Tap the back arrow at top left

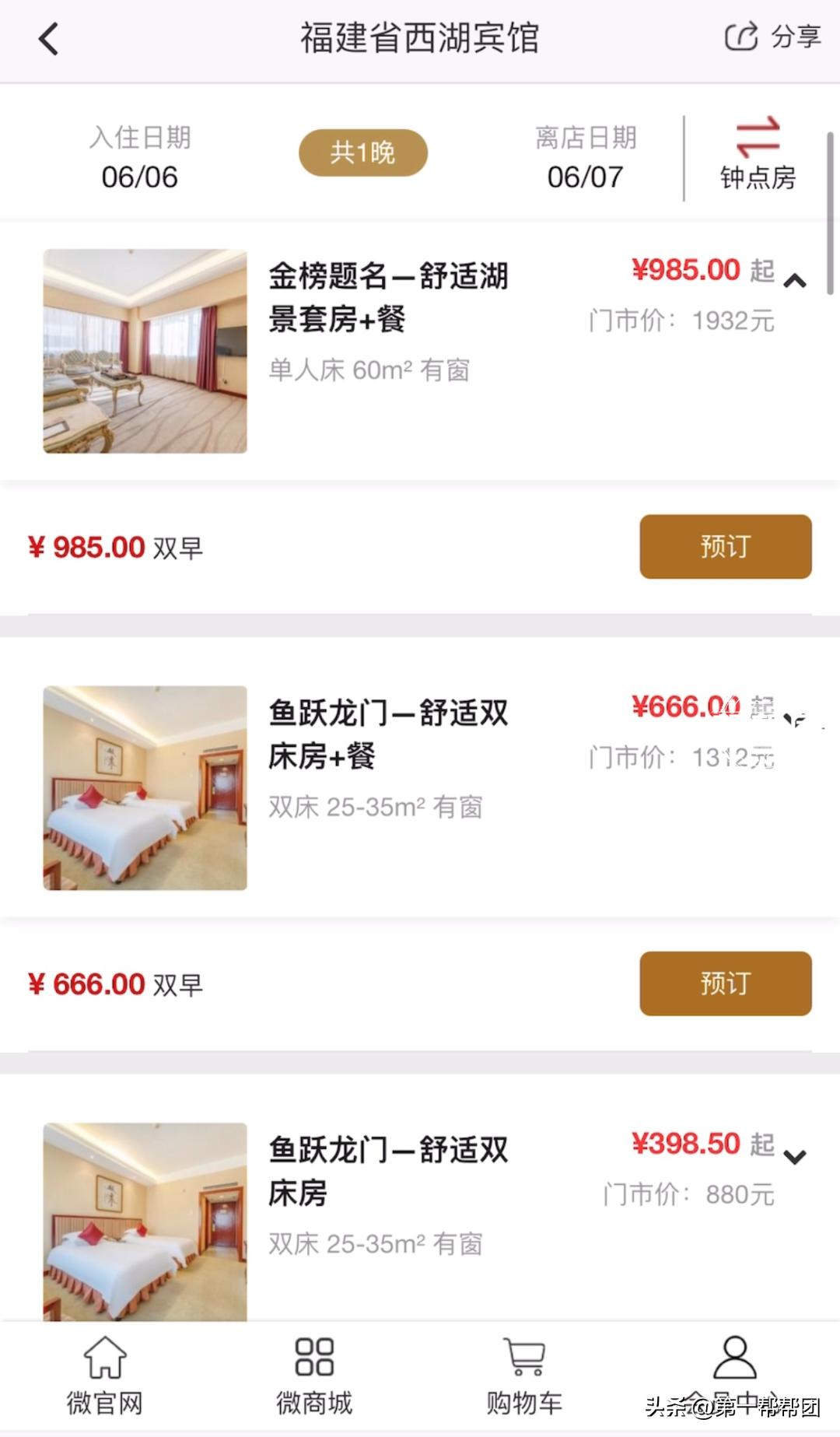tap(48, 38)
